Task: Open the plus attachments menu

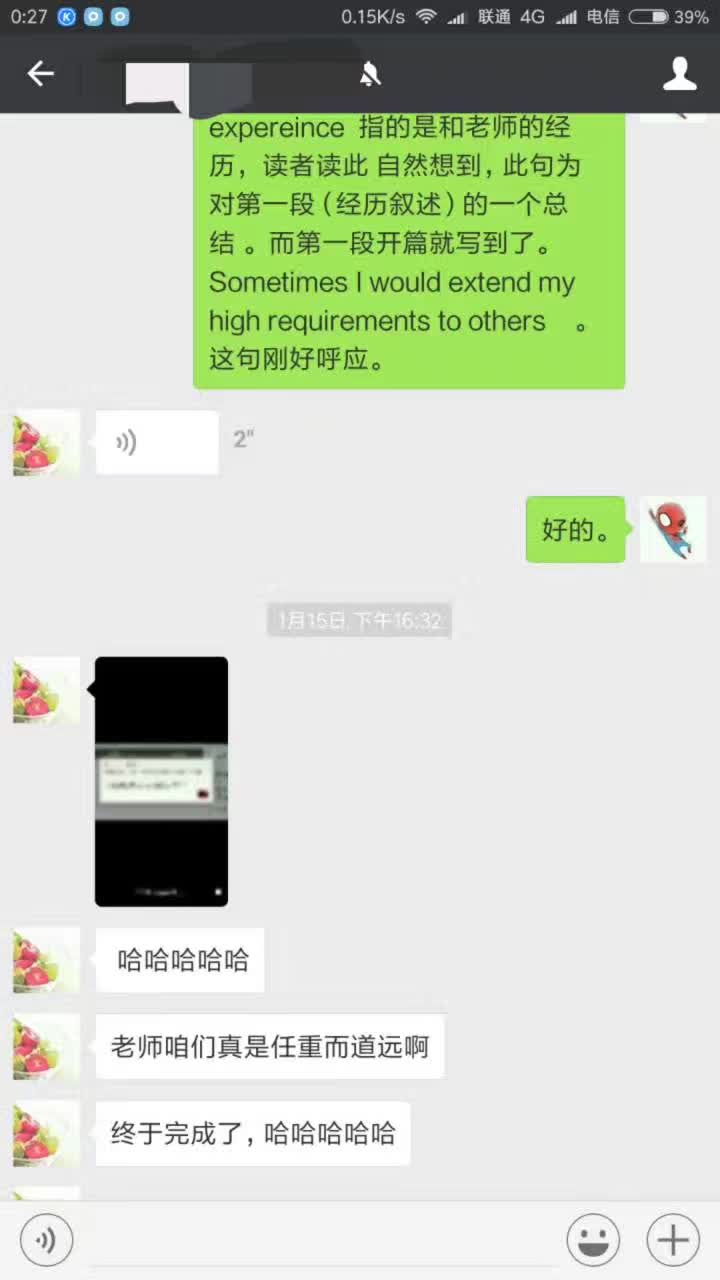Action: point(673,1241)
